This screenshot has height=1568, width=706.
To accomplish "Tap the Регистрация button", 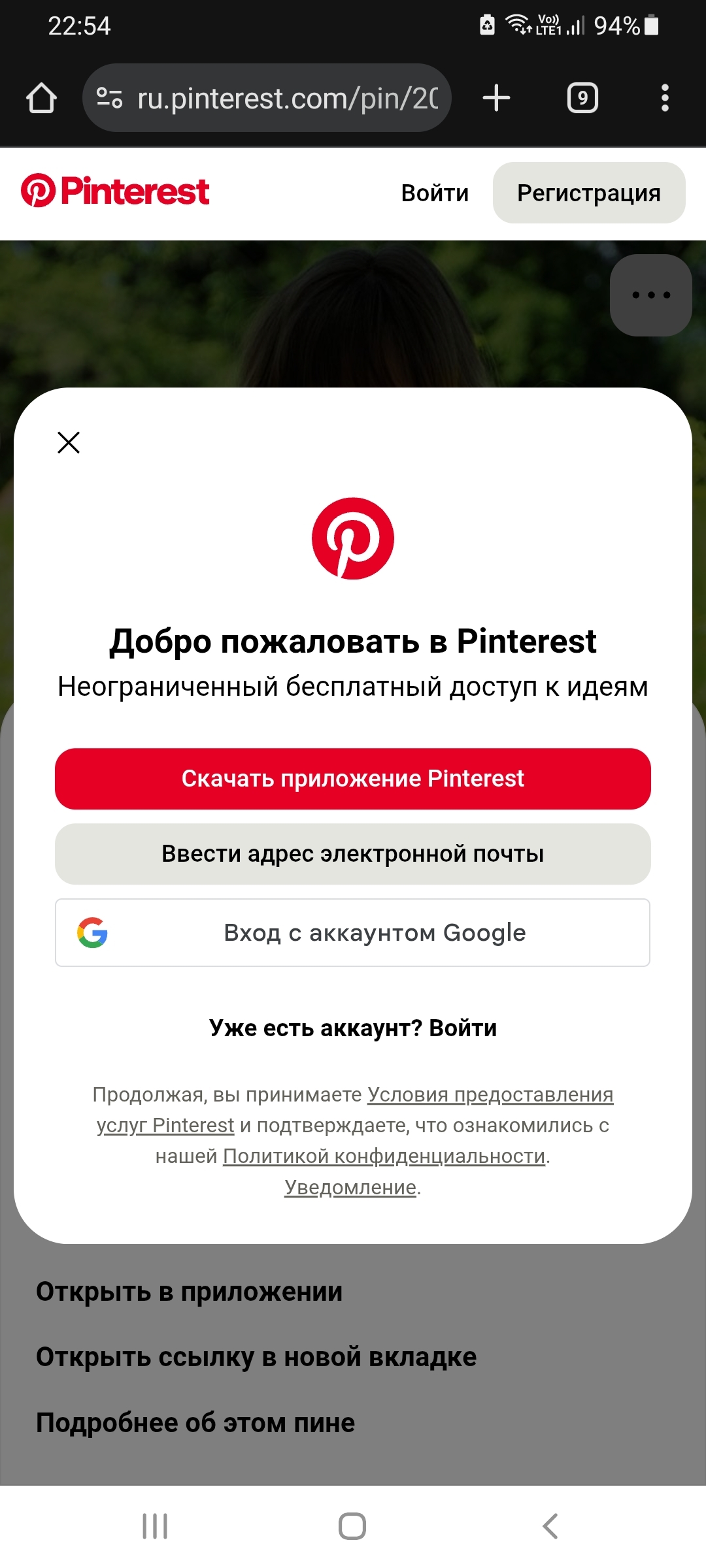I will 589,193.
